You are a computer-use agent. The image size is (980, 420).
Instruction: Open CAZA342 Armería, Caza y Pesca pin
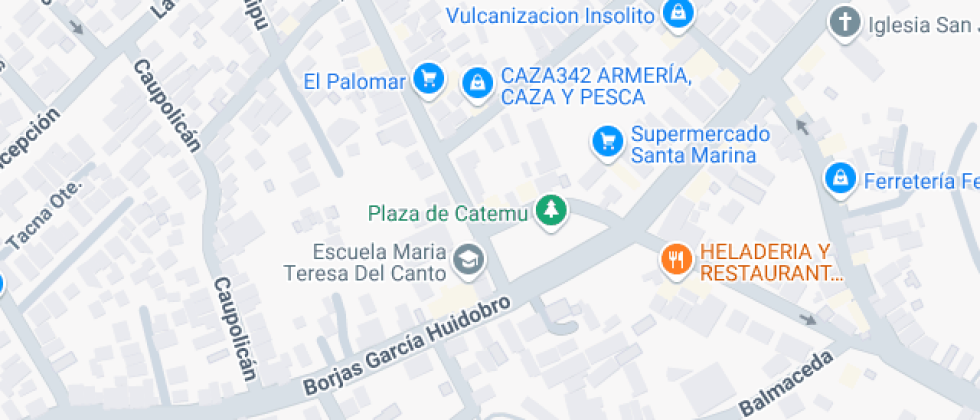[478, 83]
